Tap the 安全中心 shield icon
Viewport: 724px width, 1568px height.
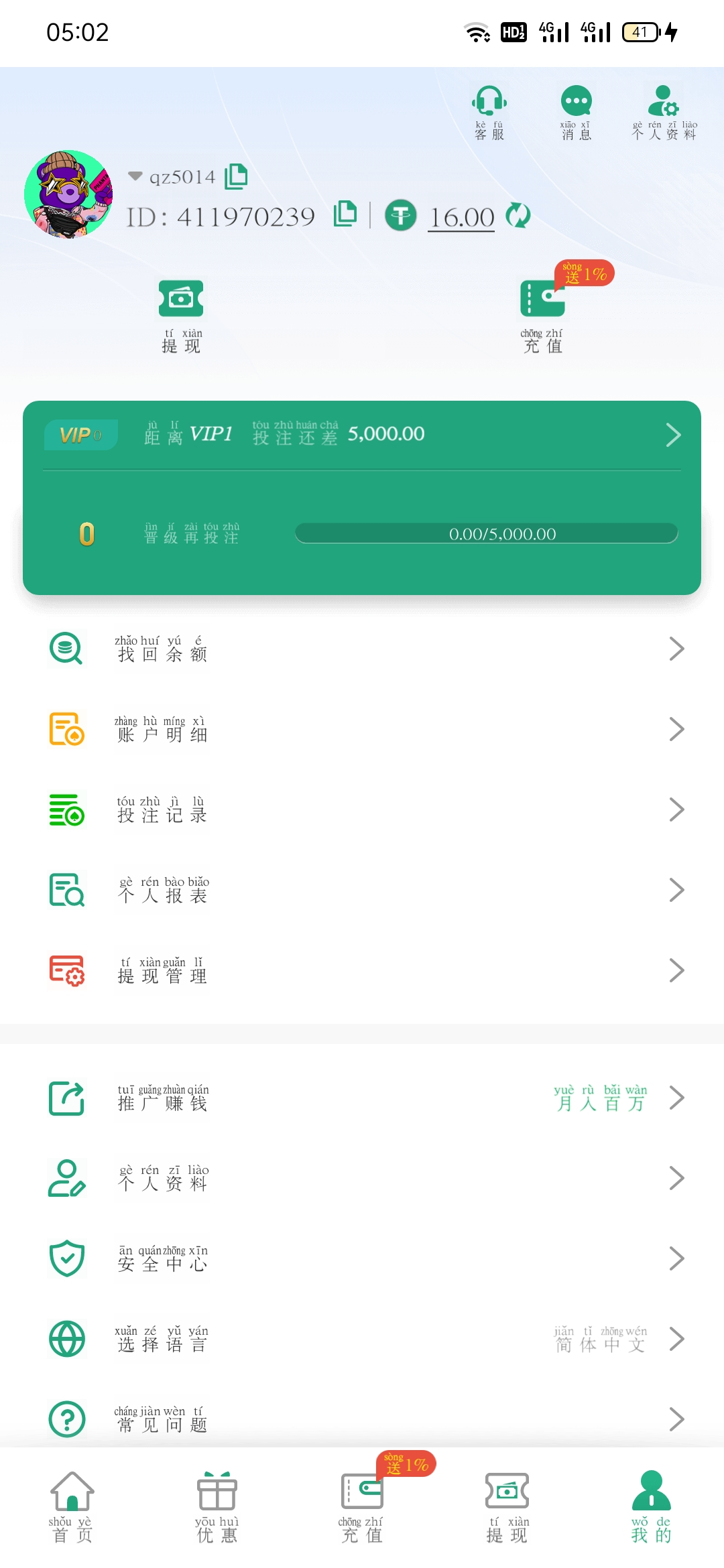click(66, 1260)
